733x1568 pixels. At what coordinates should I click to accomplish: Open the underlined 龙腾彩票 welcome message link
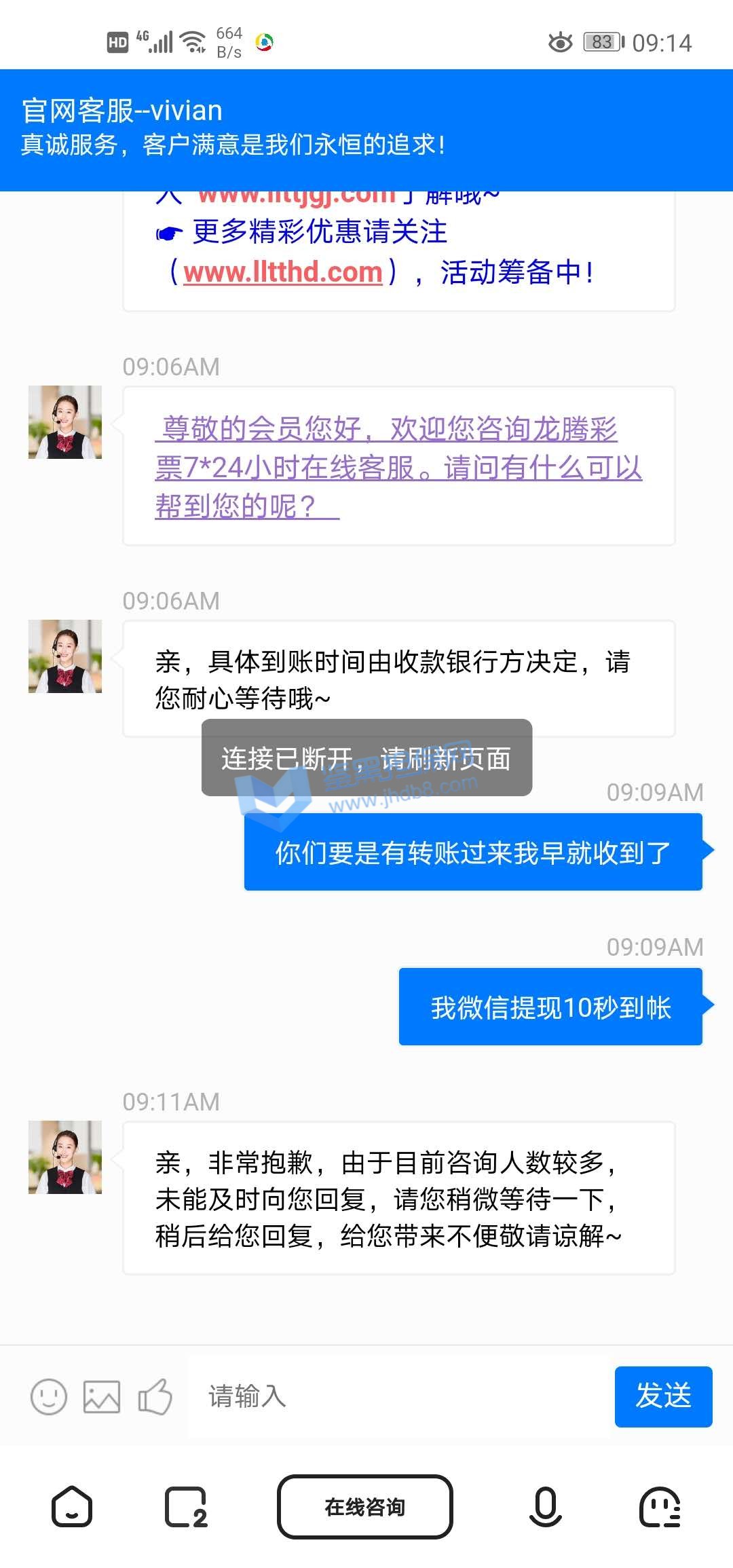click(398, 468)
